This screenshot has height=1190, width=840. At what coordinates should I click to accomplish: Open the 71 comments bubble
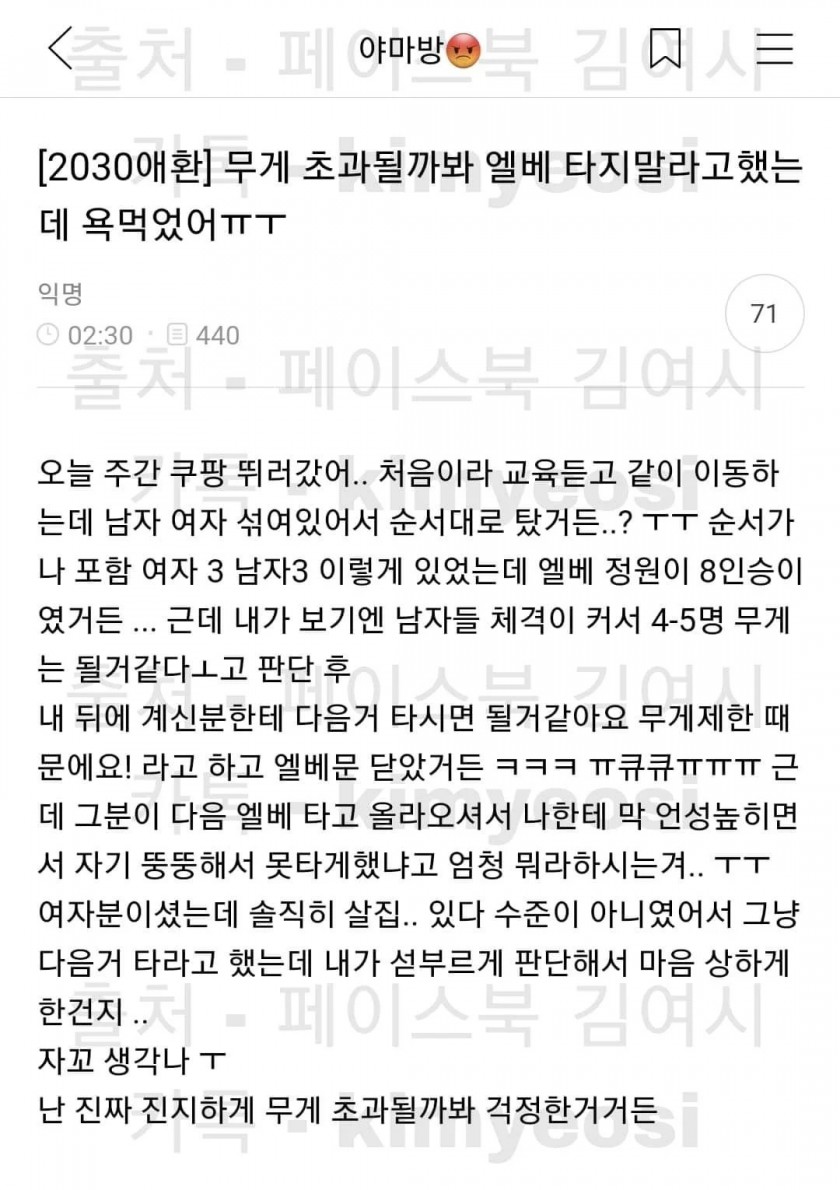763,314
